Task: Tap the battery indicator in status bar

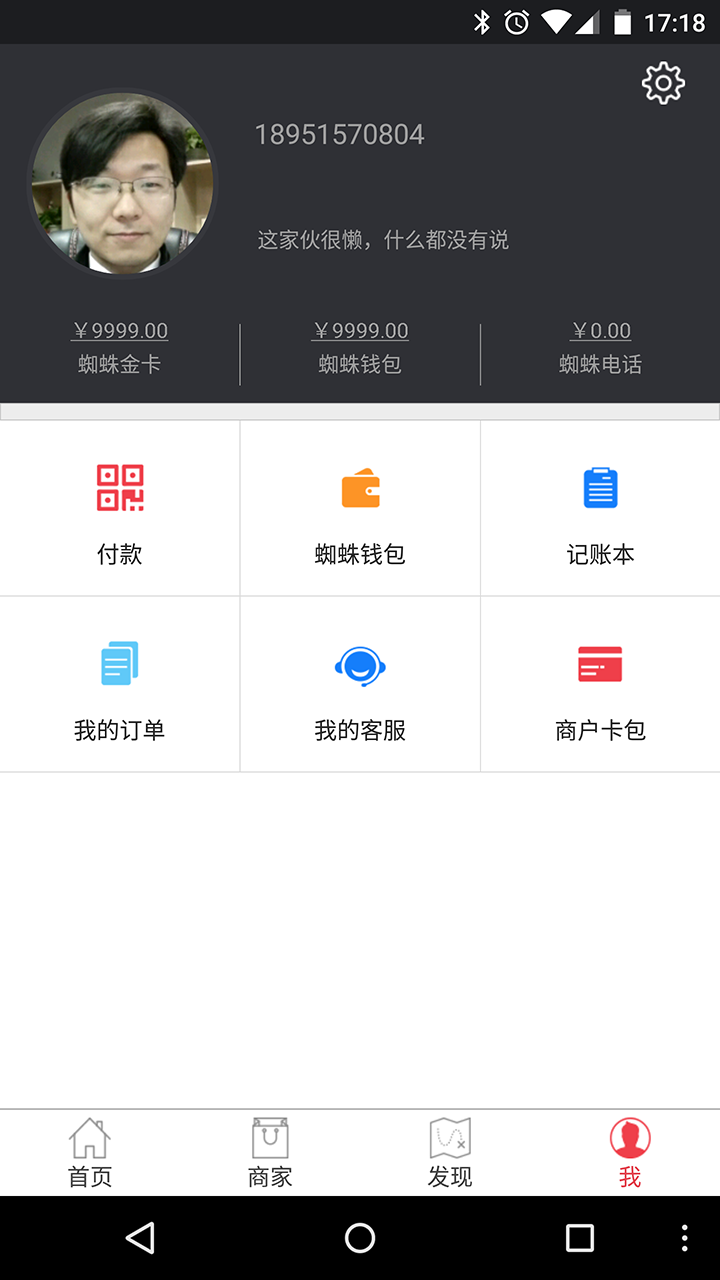Action: click(x=625, y=20)
